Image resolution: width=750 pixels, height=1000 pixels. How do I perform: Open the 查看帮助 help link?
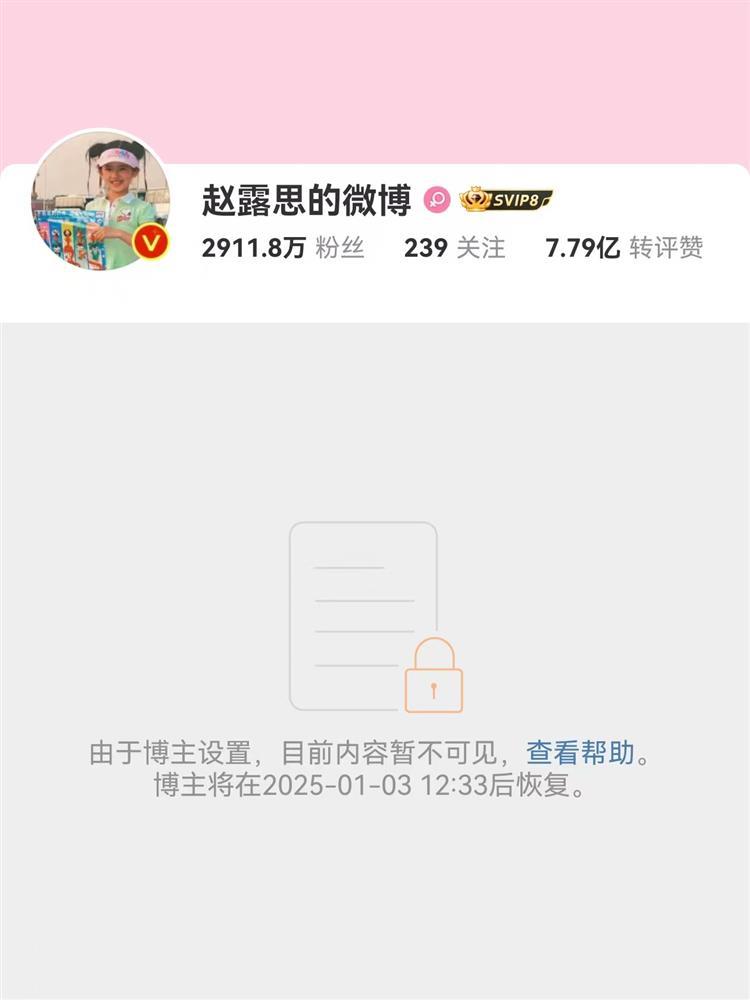(580, 752)
